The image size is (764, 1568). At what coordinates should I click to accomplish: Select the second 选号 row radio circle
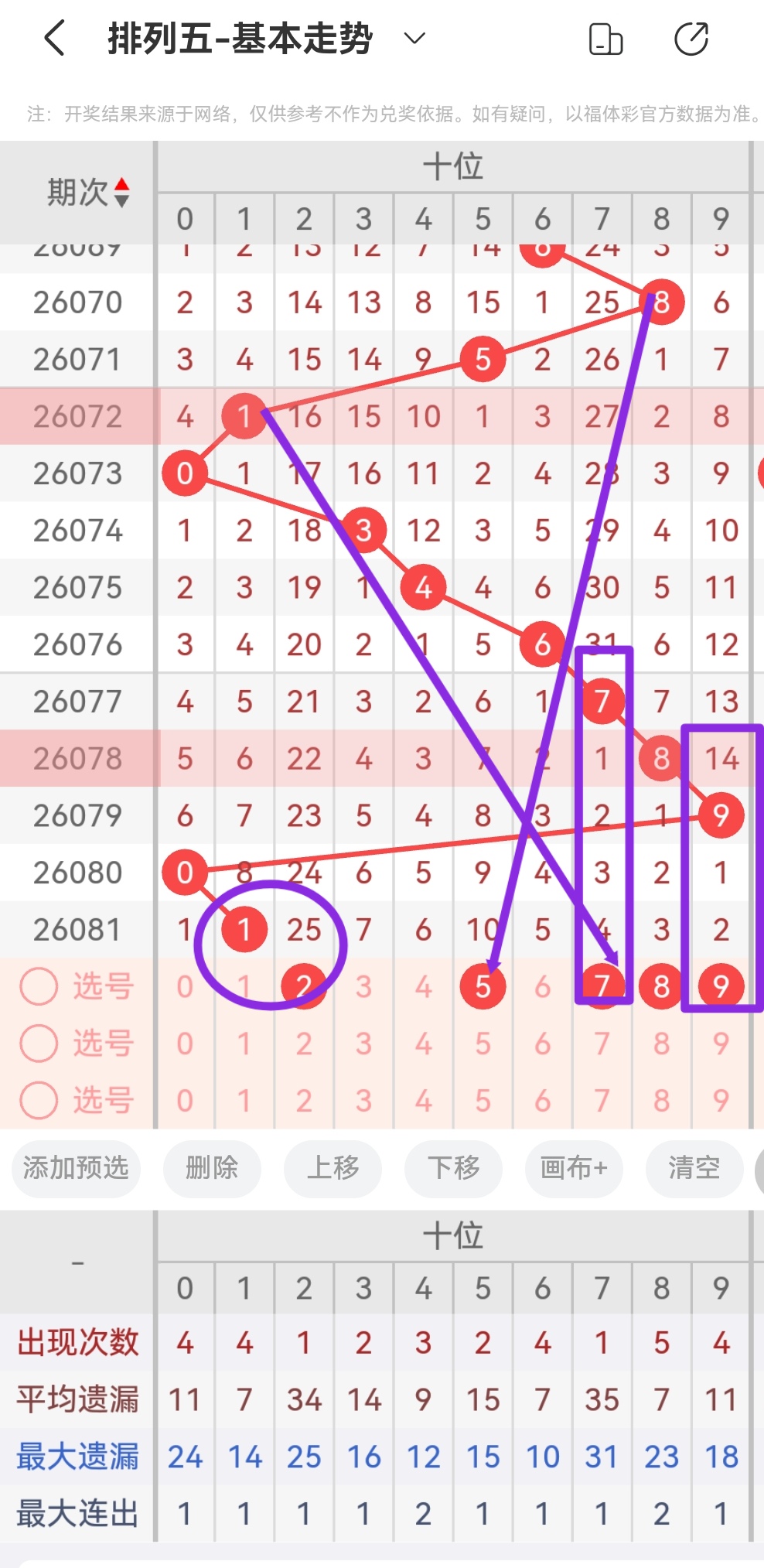coord(38,1044)
